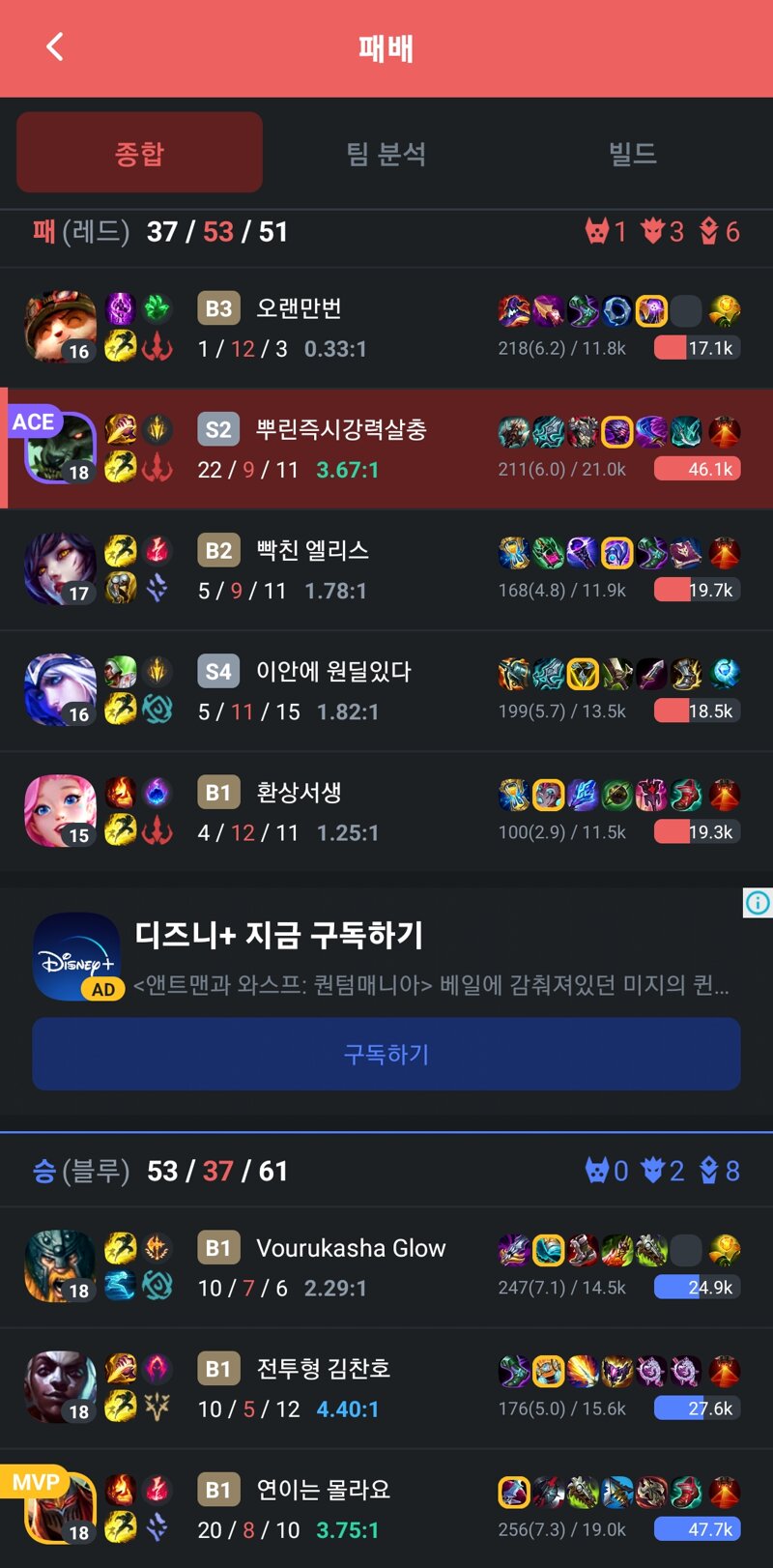Tap the 구독하기 ad button
Viewport: 773px width, 1568px height.
pos(386,1054)
